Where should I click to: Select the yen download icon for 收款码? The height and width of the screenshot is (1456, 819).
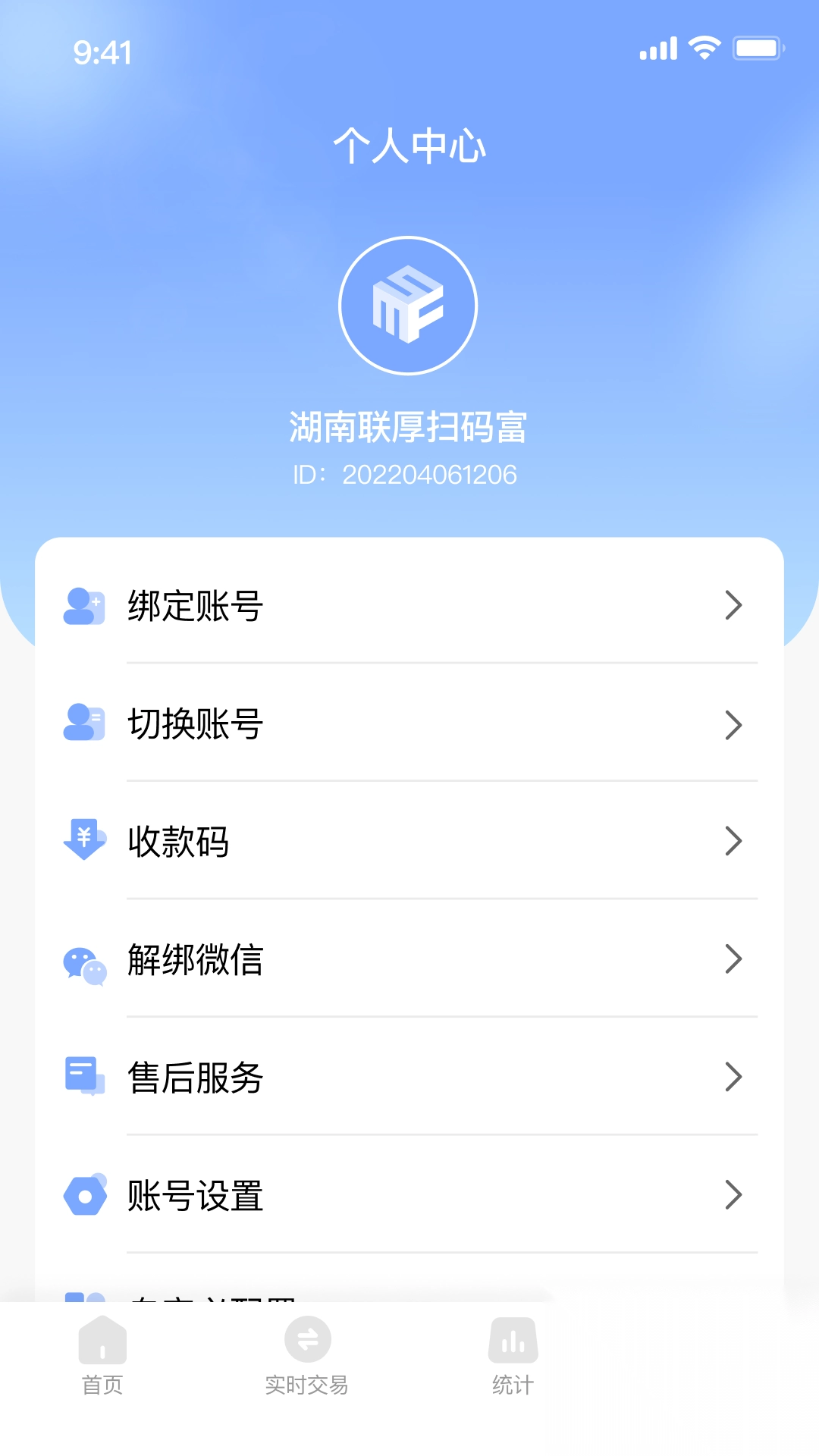(85, 840)
